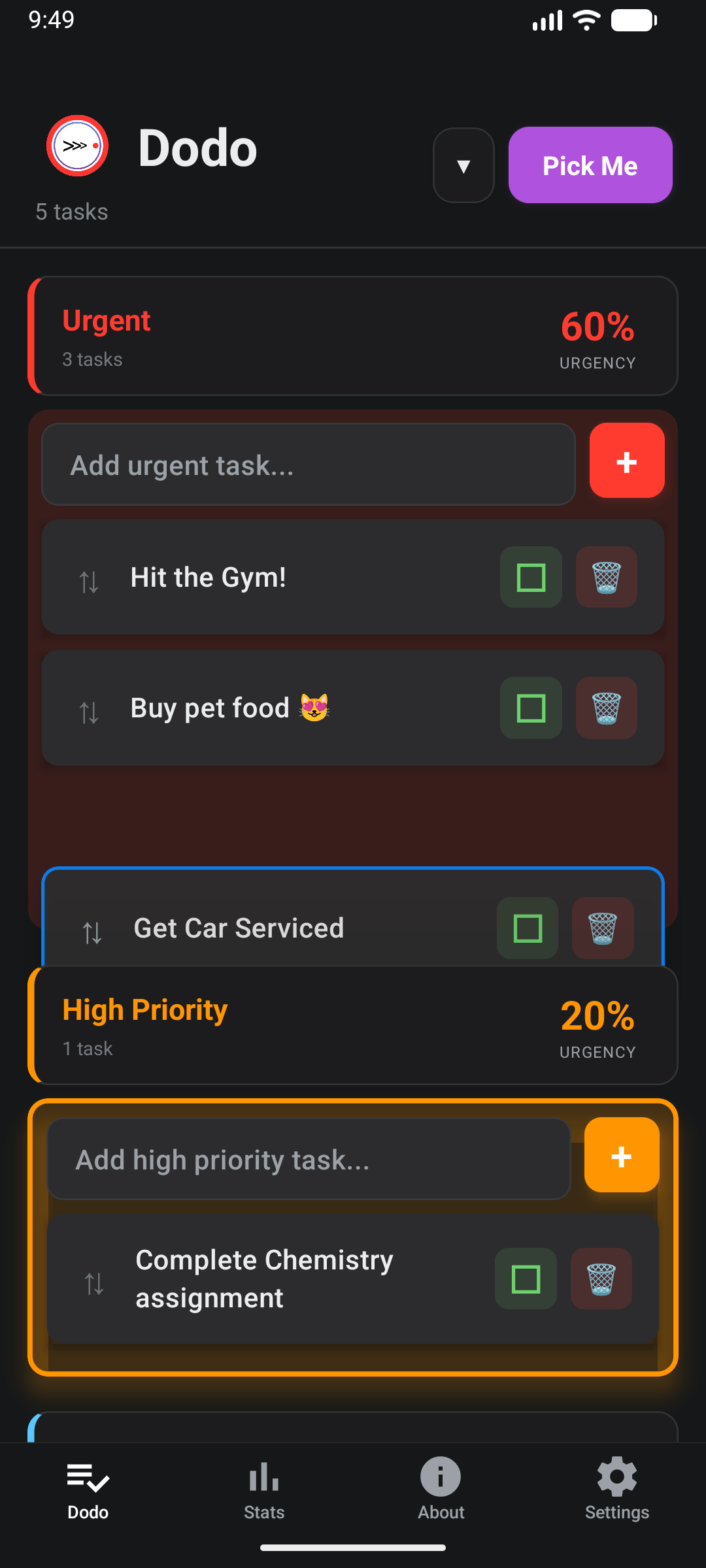The image size is (706, 1568).
Task: Open the Stats tab in bottom navigation
Action: pyautogui.click(x=263, y=1492)
